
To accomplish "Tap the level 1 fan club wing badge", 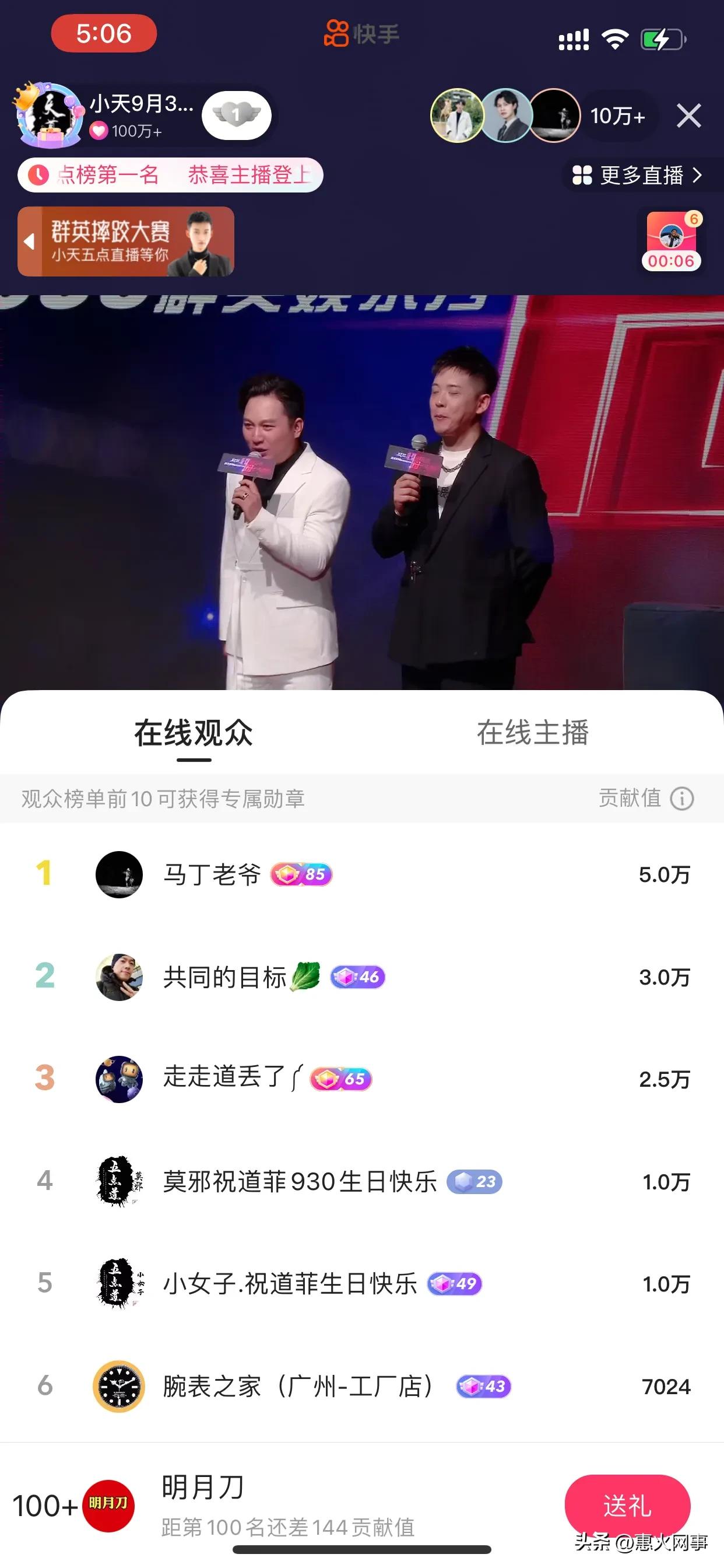I will pos(236,116).
